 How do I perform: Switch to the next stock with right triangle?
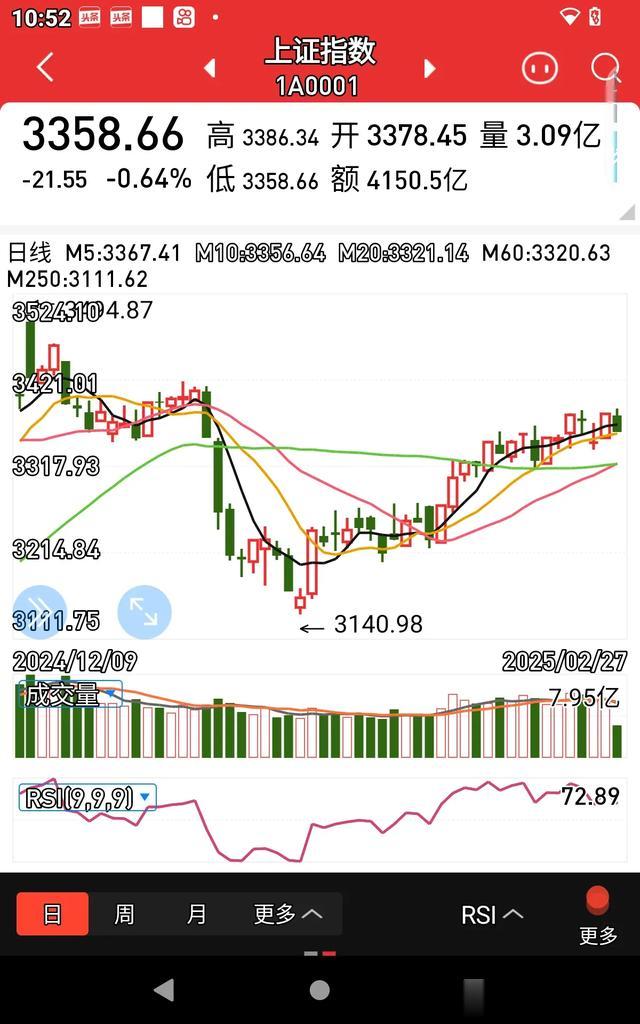tap(429, 68)
